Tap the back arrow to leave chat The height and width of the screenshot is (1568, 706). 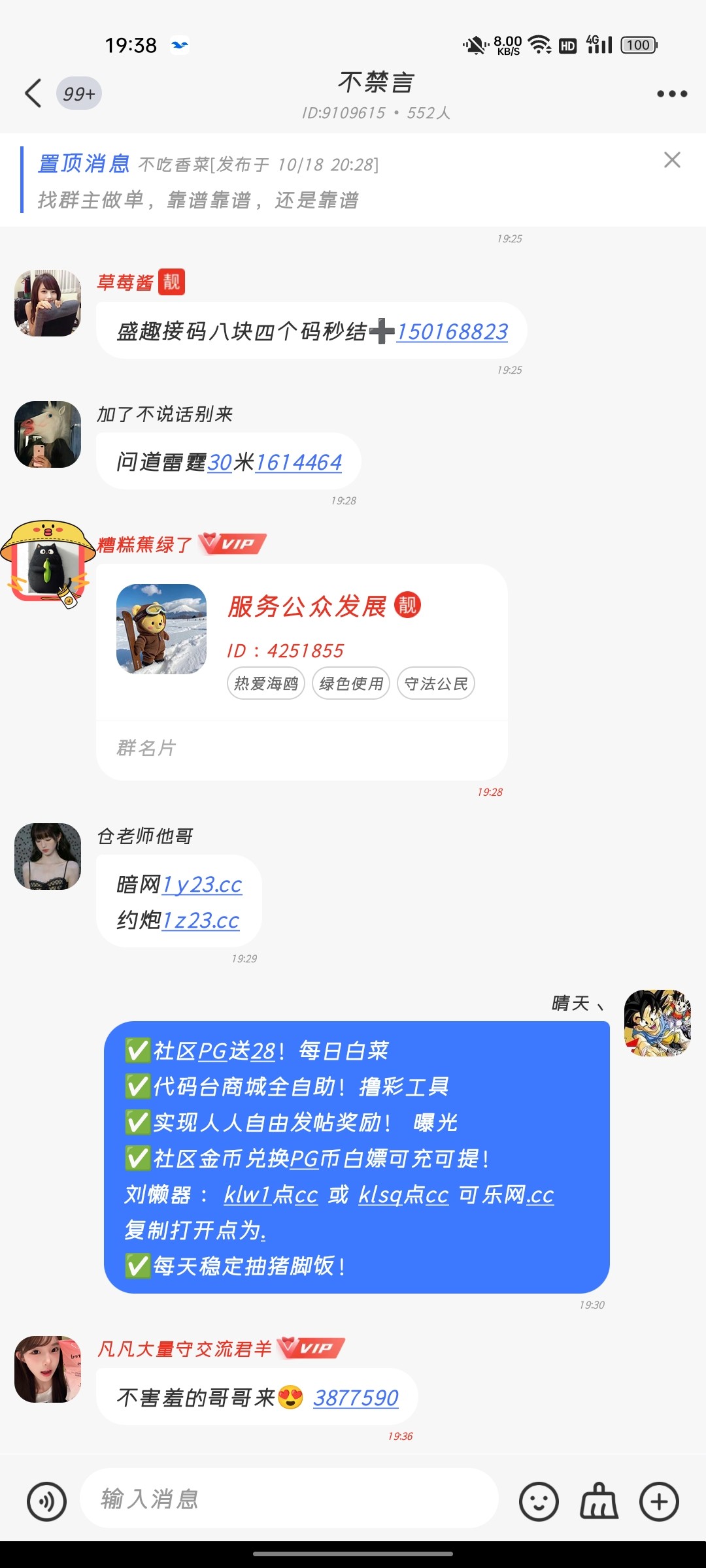point(34,93)
